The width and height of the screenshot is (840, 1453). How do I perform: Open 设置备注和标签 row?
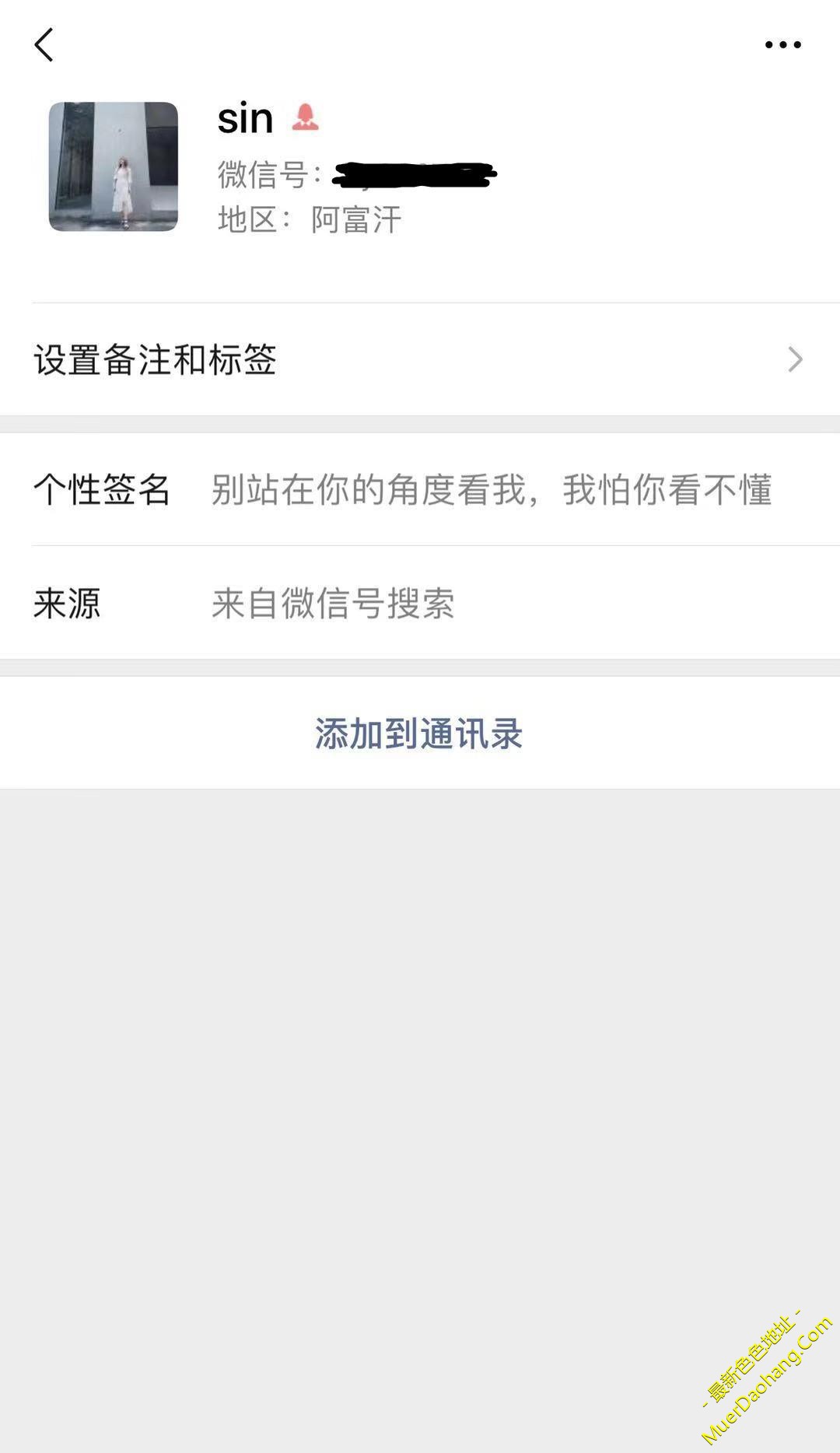pos(420,359)
